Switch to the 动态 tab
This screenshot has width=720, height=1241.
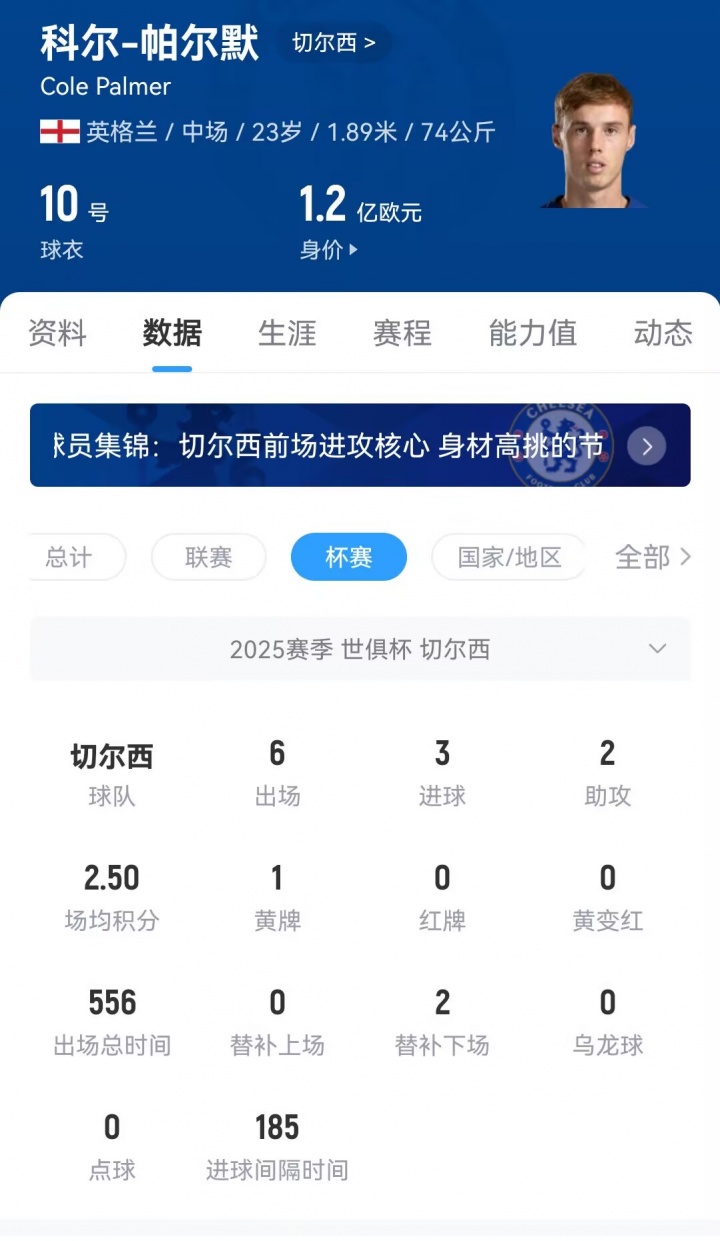[662, 333]
